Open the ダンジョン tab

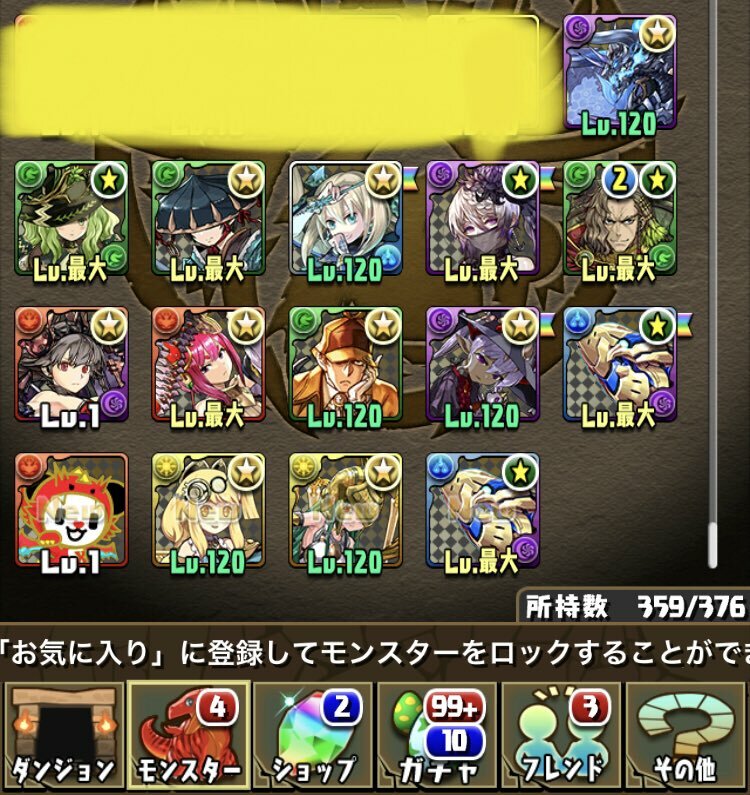coord(63,737)
